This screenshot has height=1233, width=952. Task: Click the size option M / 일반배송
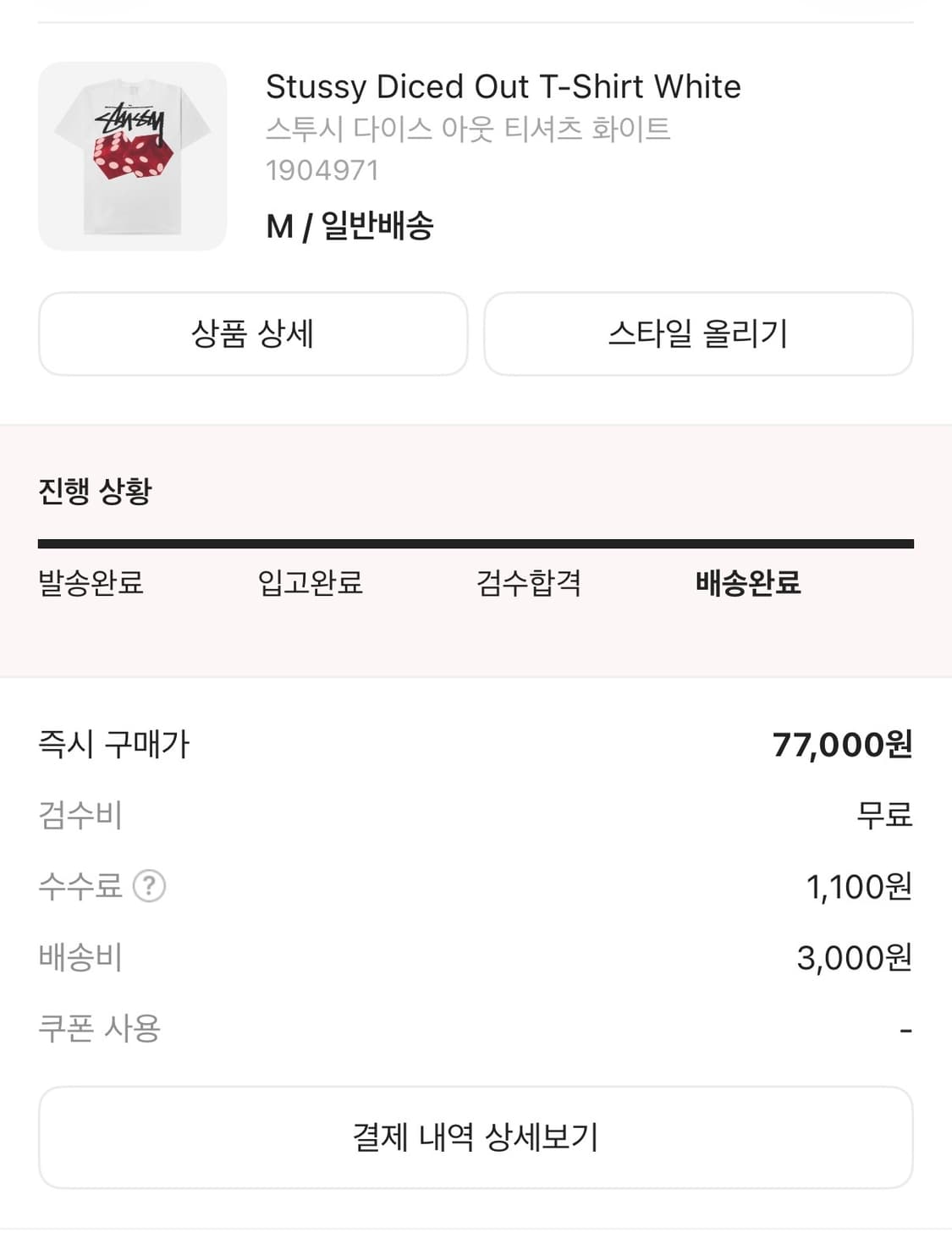point(352,225)
